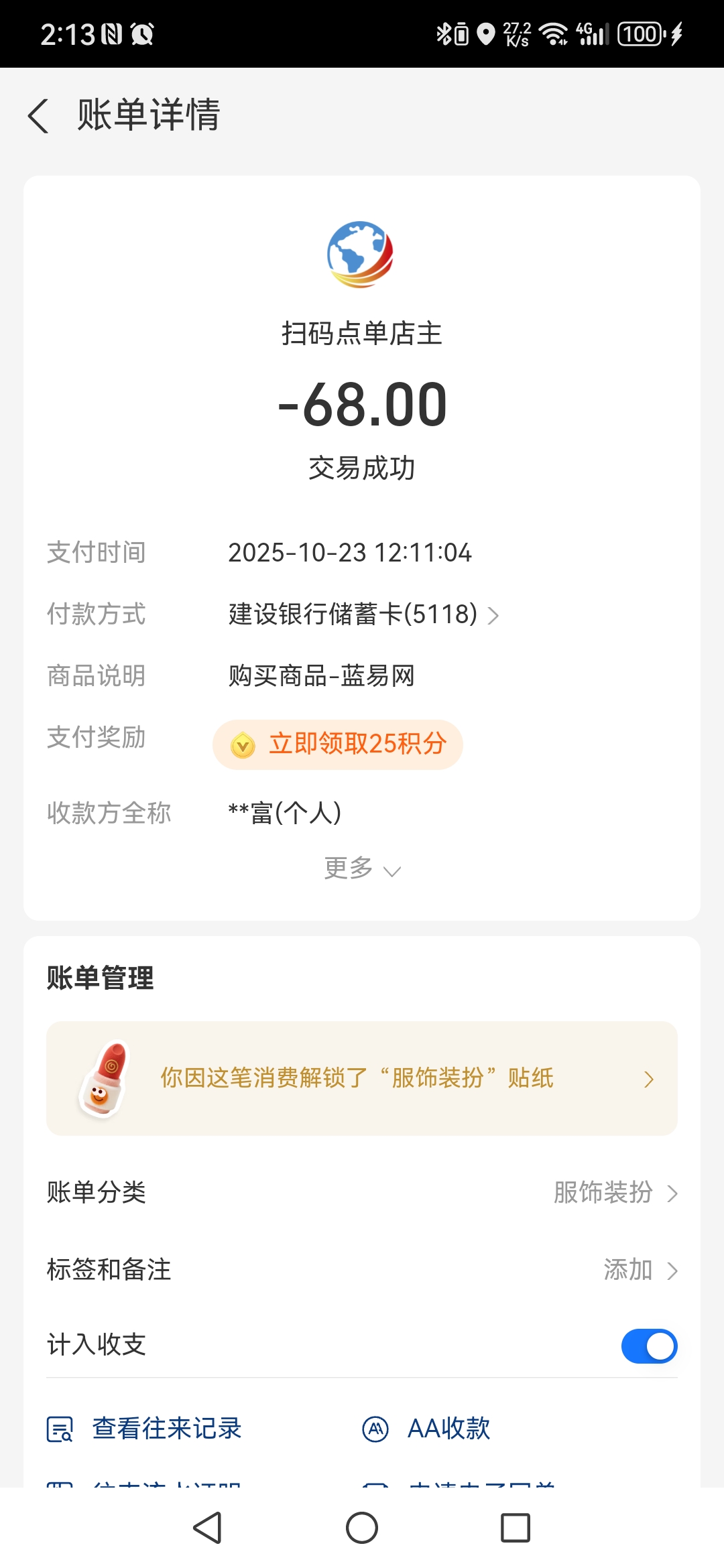Claim 立即领取25积分 reward

[338, 744]
